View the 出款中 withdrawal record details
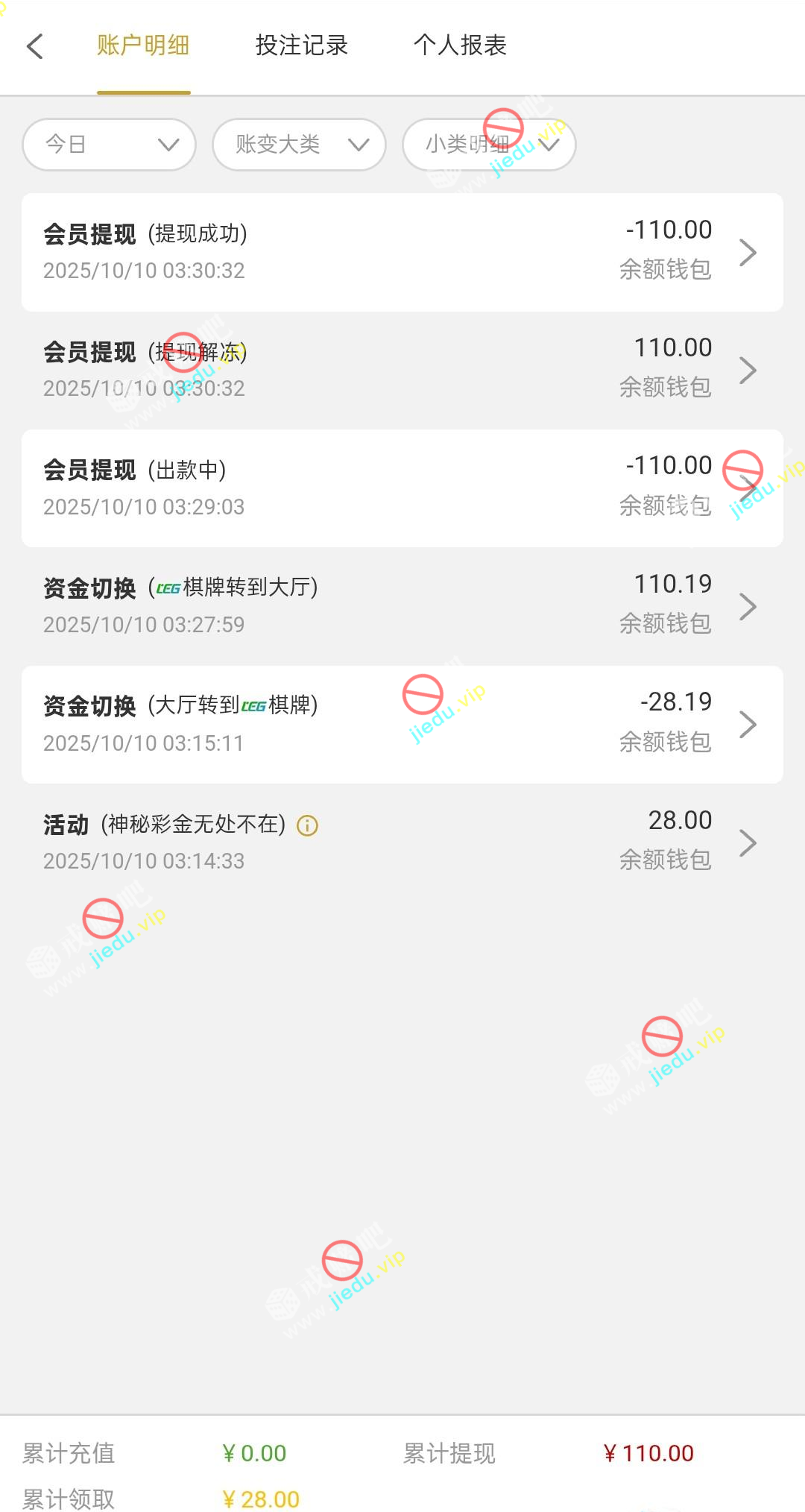The height and width of the screenshot is (1512, 805). coord(402,488)
